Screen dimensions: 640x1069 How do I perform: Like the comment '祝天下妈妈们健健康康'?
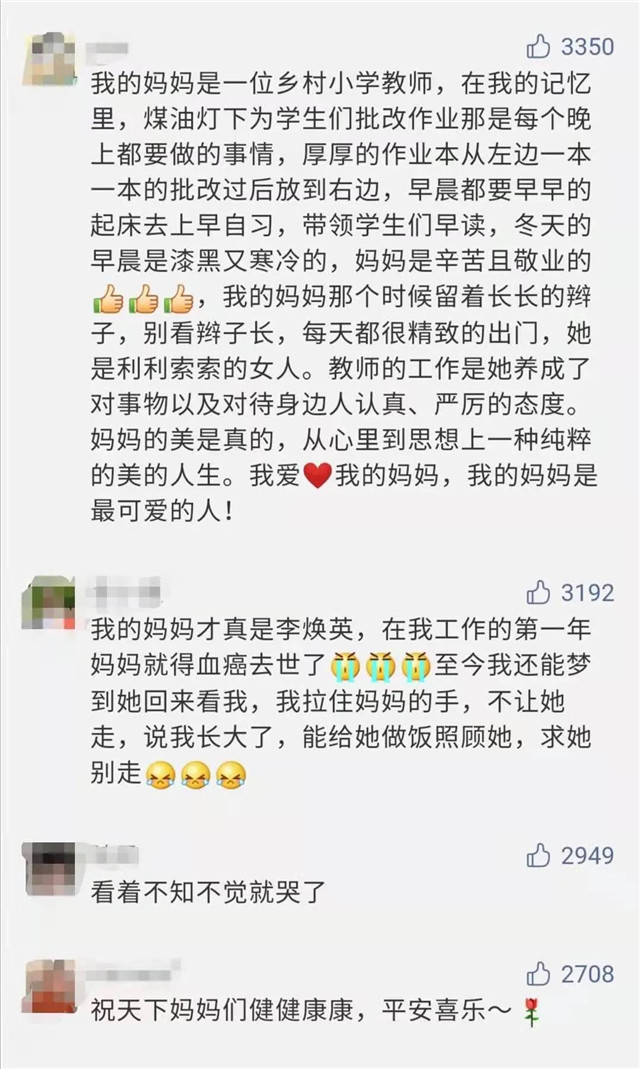[539, 973]
